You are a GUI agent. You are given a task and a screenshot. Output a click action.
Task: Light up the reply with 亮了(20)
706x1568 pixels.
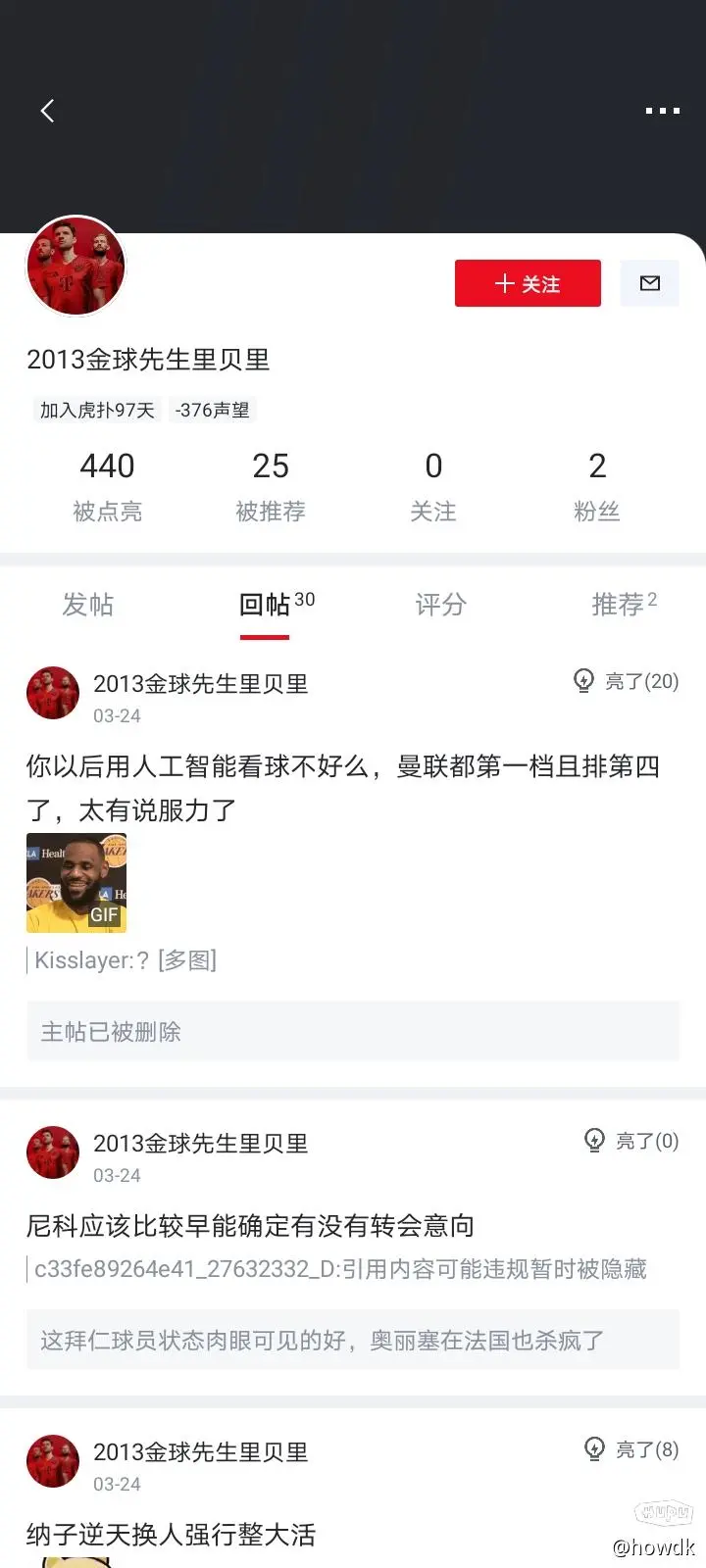(627, 681)
